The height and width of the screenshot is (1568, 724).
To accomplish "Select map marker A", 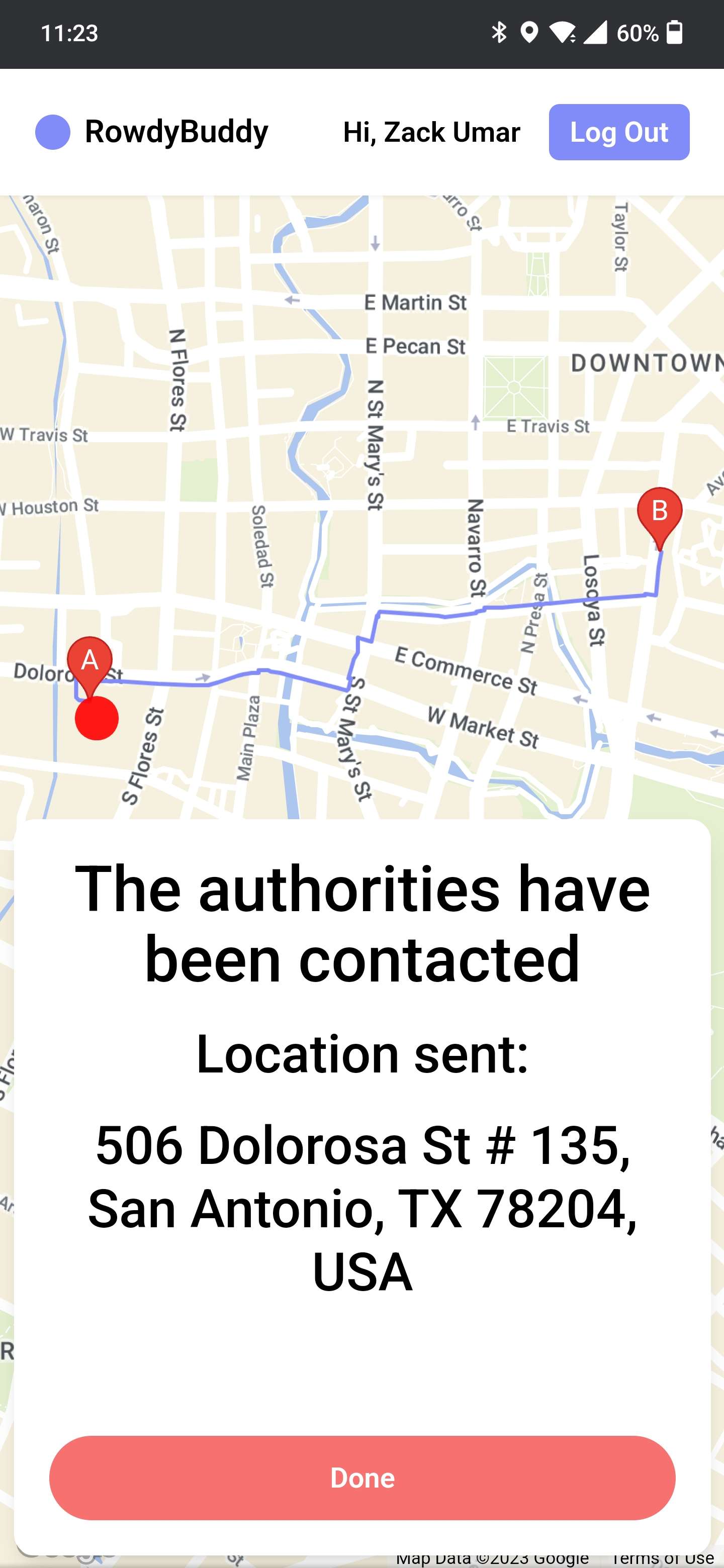I will click(x=89, y=662).
